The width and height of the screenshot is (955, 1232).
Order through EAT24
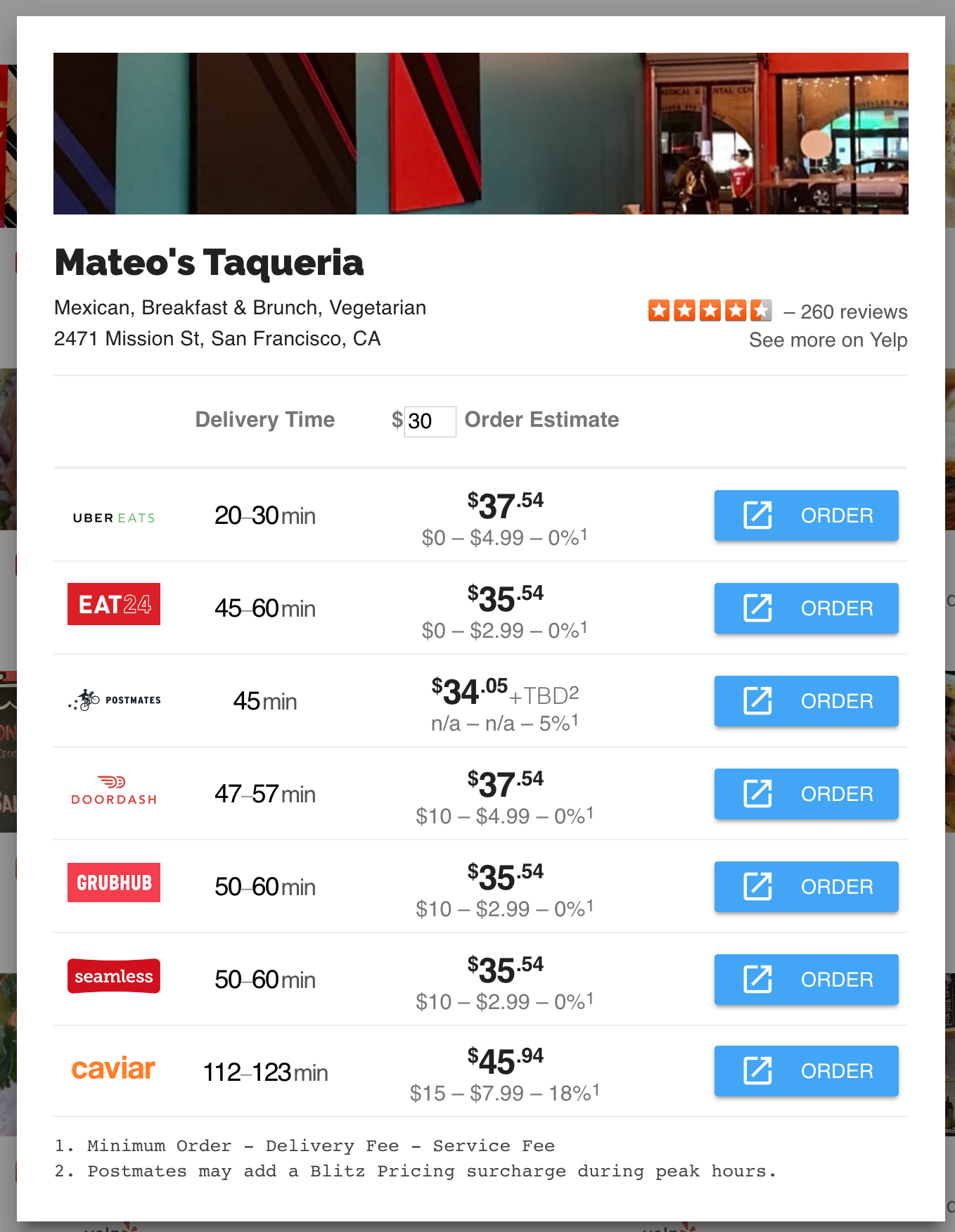[806, 608]
